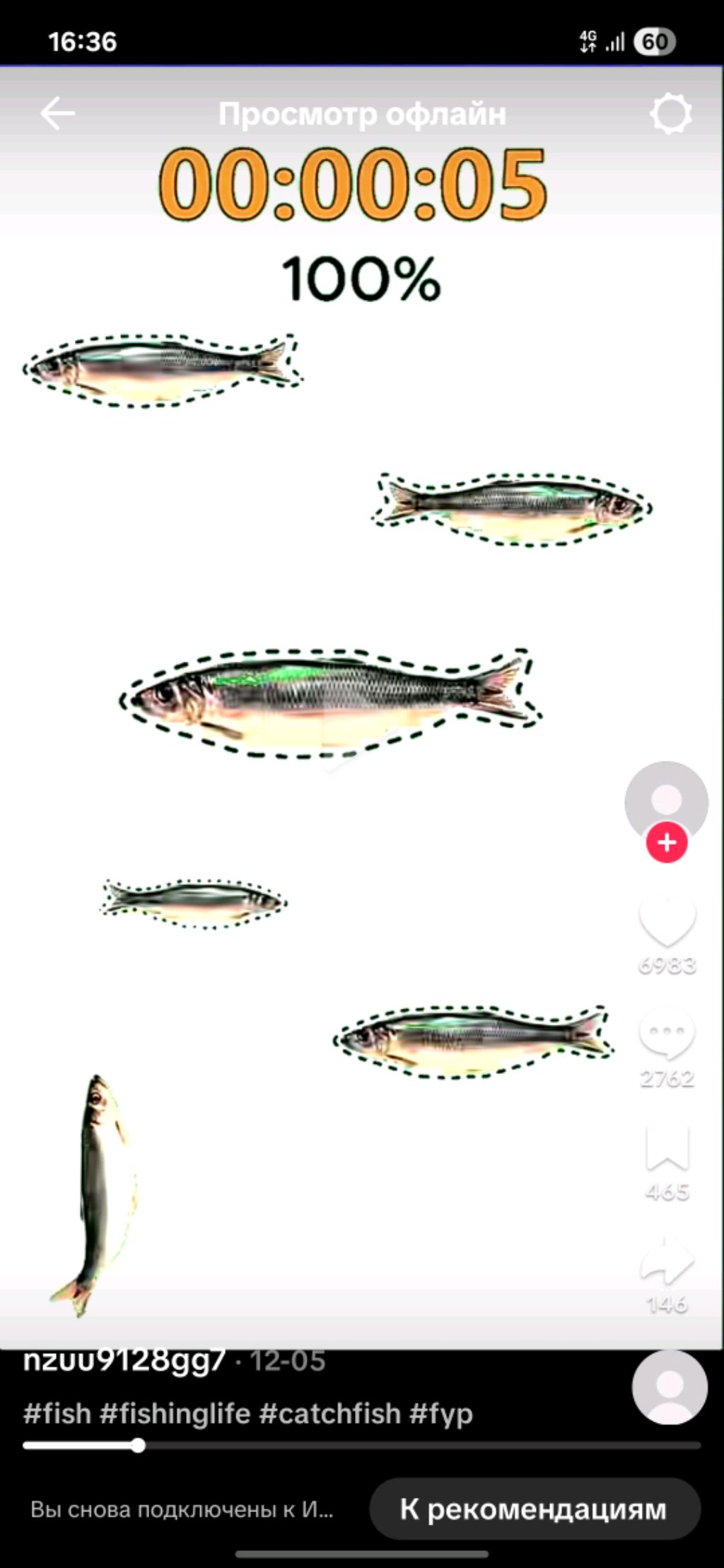Viewport: 724px width, 1568px height.
Task: Open the sound disc avatar
Action: coord(669,1387)
